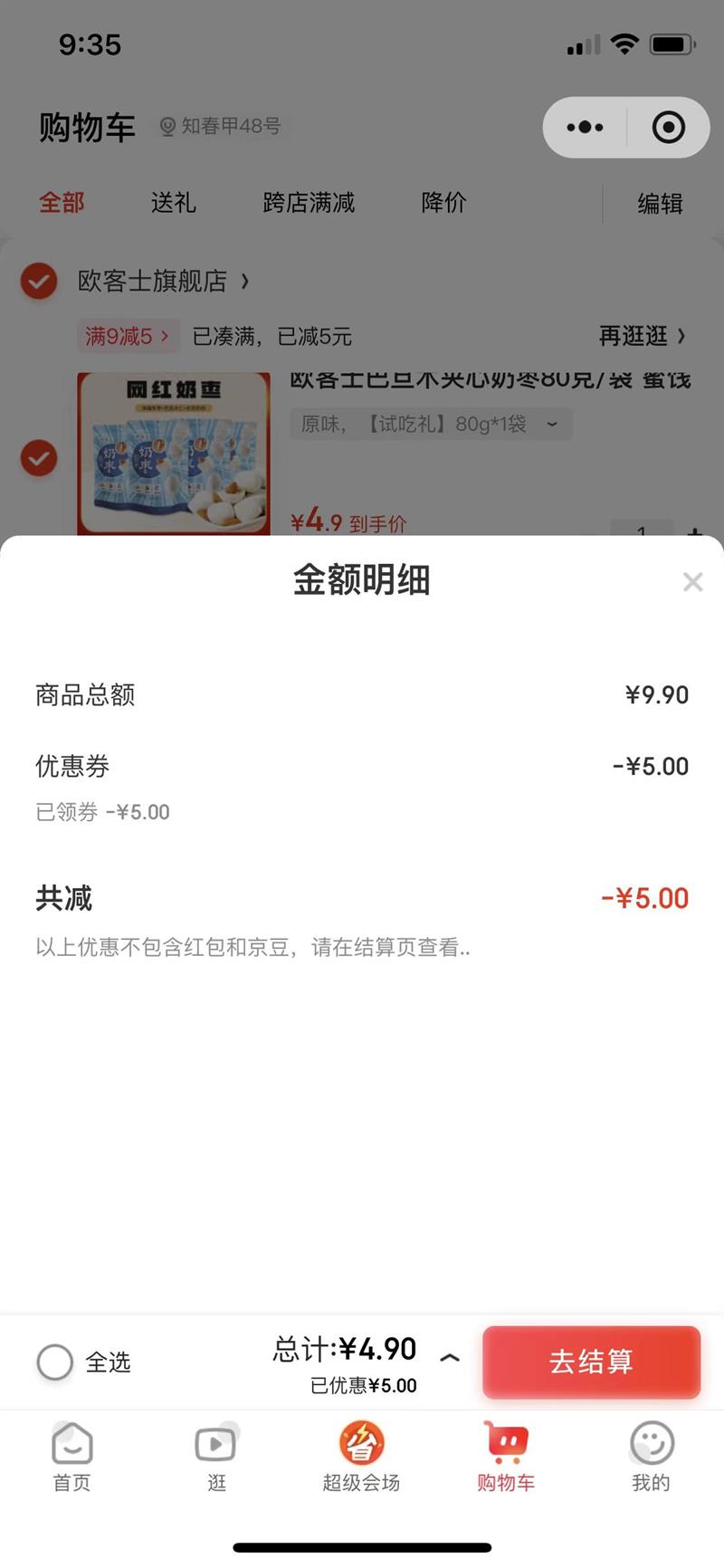Viewport: 724px width, 1568px height.
Task: Open the 逛 tab
Action: [216, 1455]
